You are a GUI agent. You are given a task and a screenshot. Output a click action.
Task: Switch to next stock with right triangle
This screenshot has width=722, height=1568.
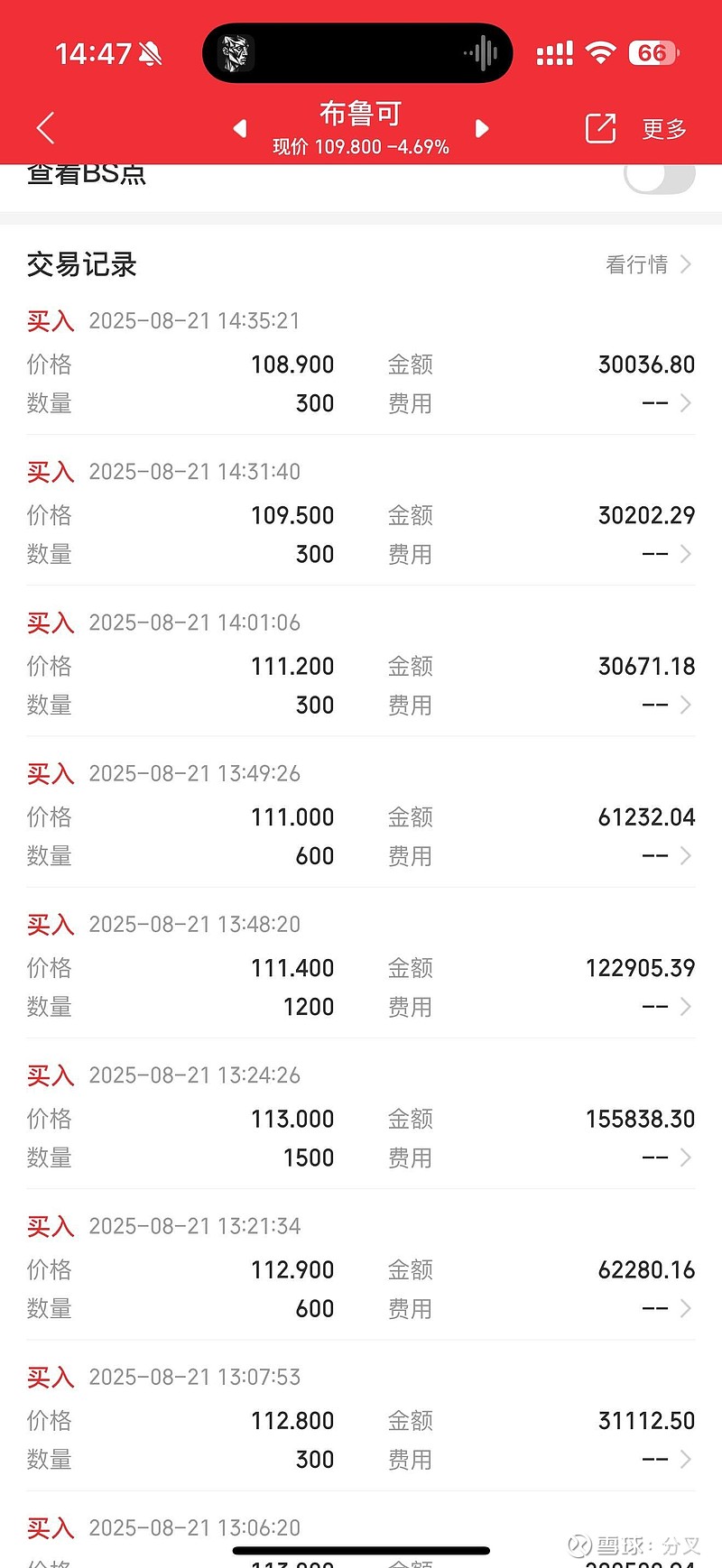[x=482, y=128]
